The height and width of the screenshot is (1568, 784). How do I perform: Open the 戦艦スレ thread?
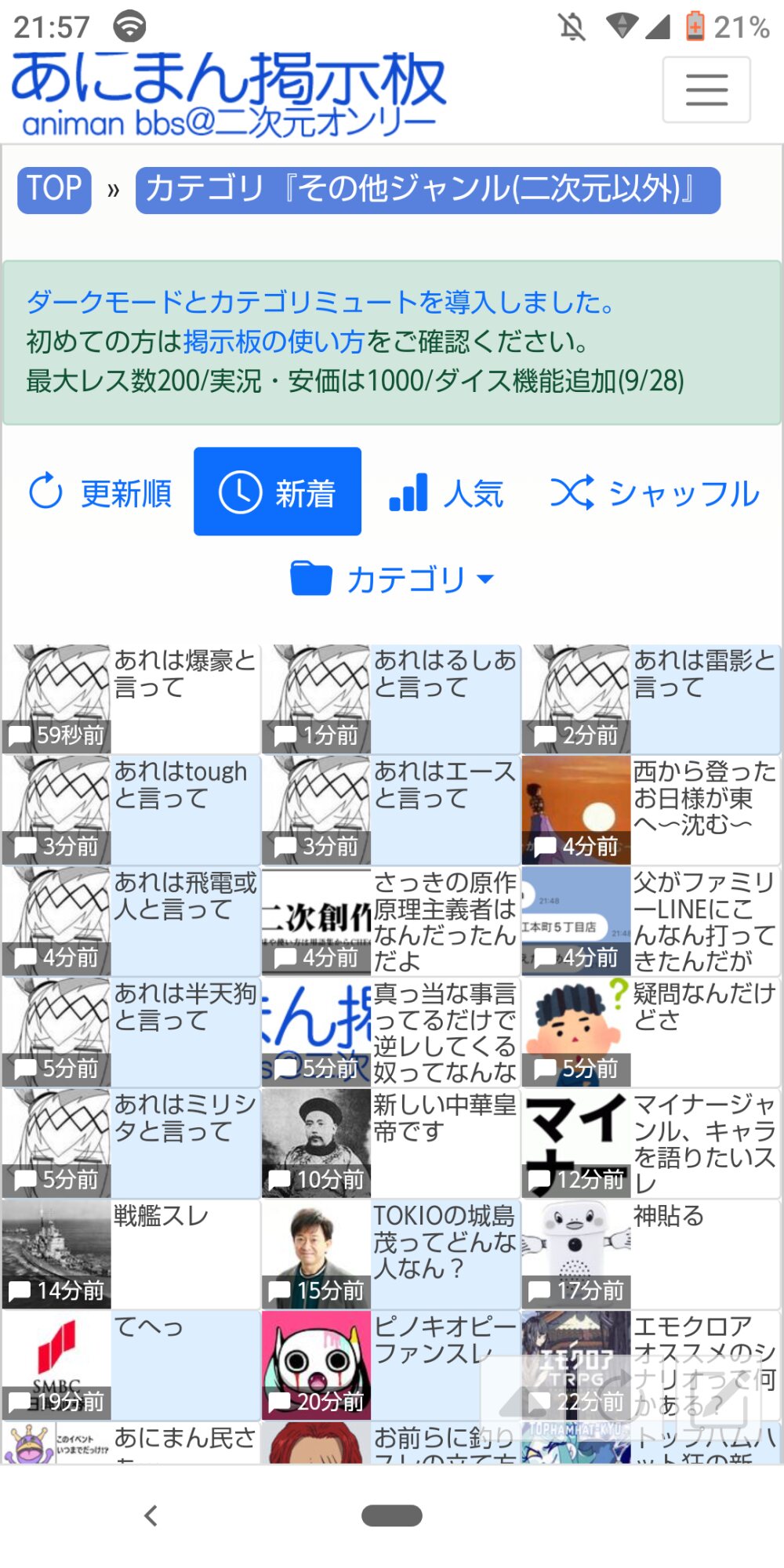click(162, 1217)
